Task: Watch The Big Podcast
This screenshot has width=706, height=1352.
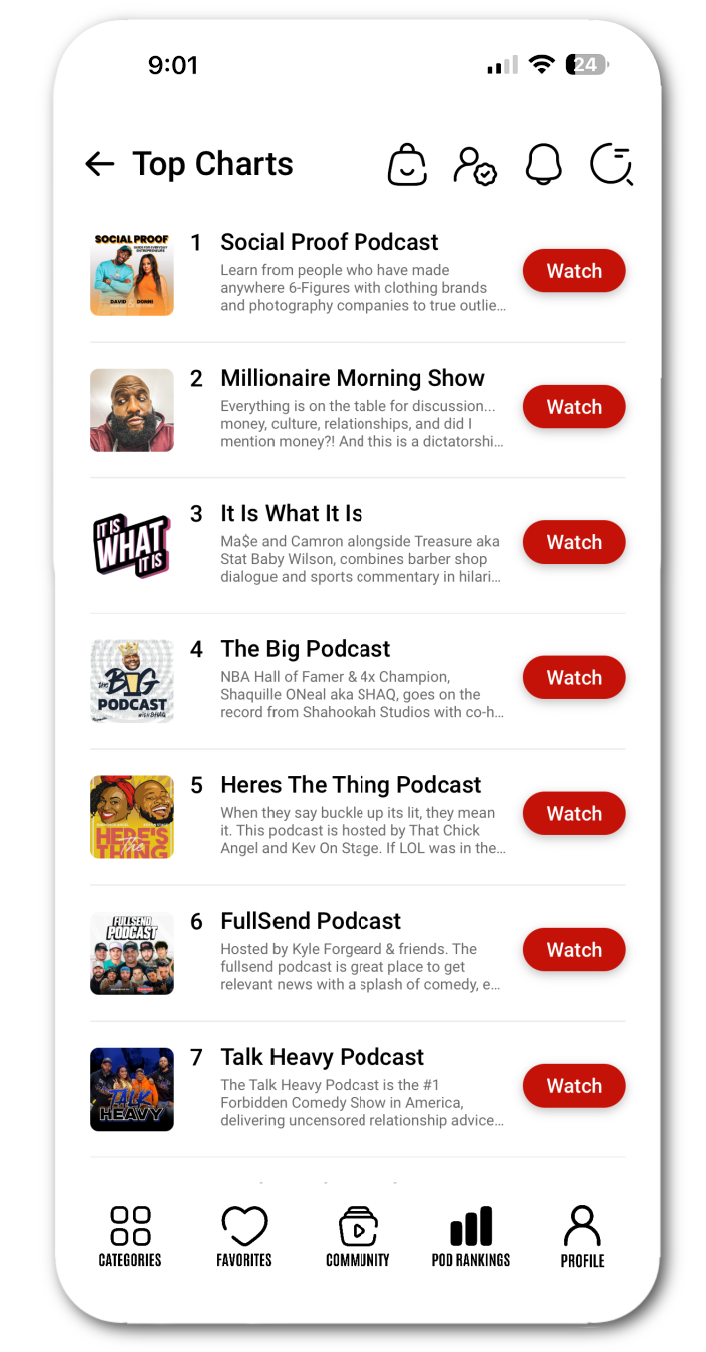Action: tap(574, 678)
